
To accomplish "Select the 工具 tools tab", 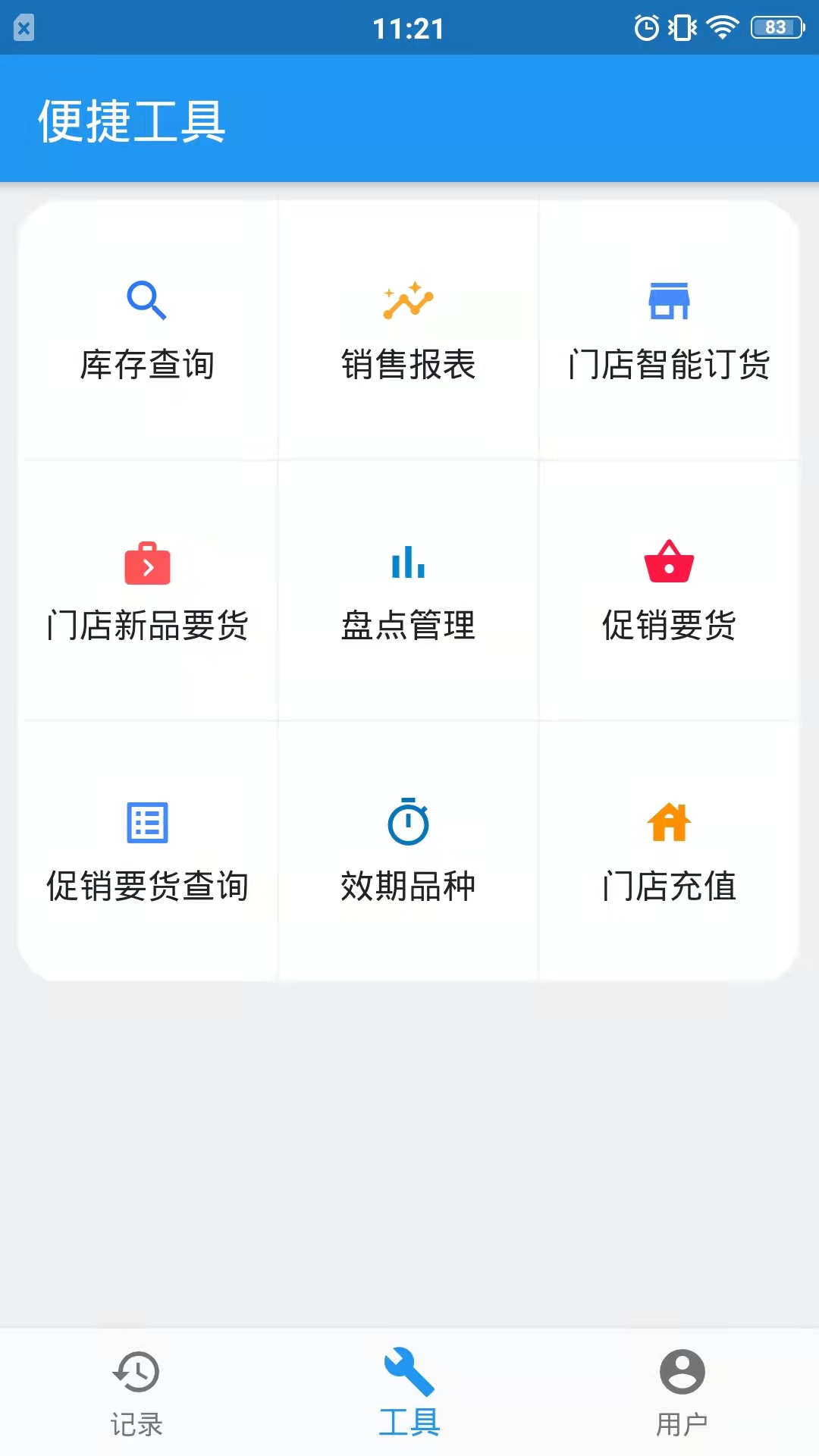I will pyautogui.click(x=409, y=1392).
